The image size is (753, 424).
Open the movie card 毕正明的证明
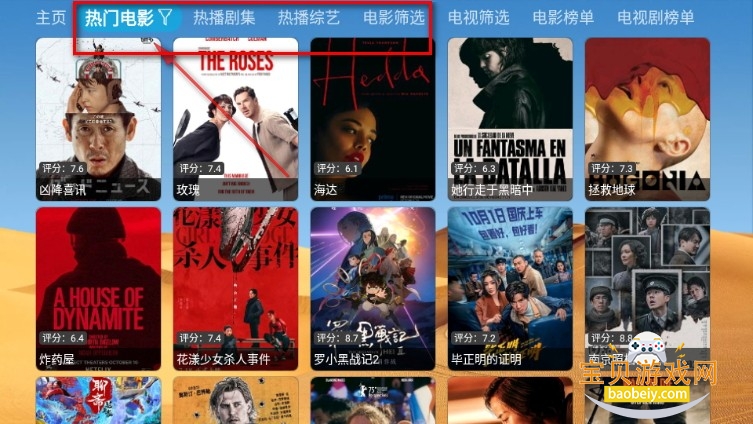pyautogui.click(x=510, y=288)
